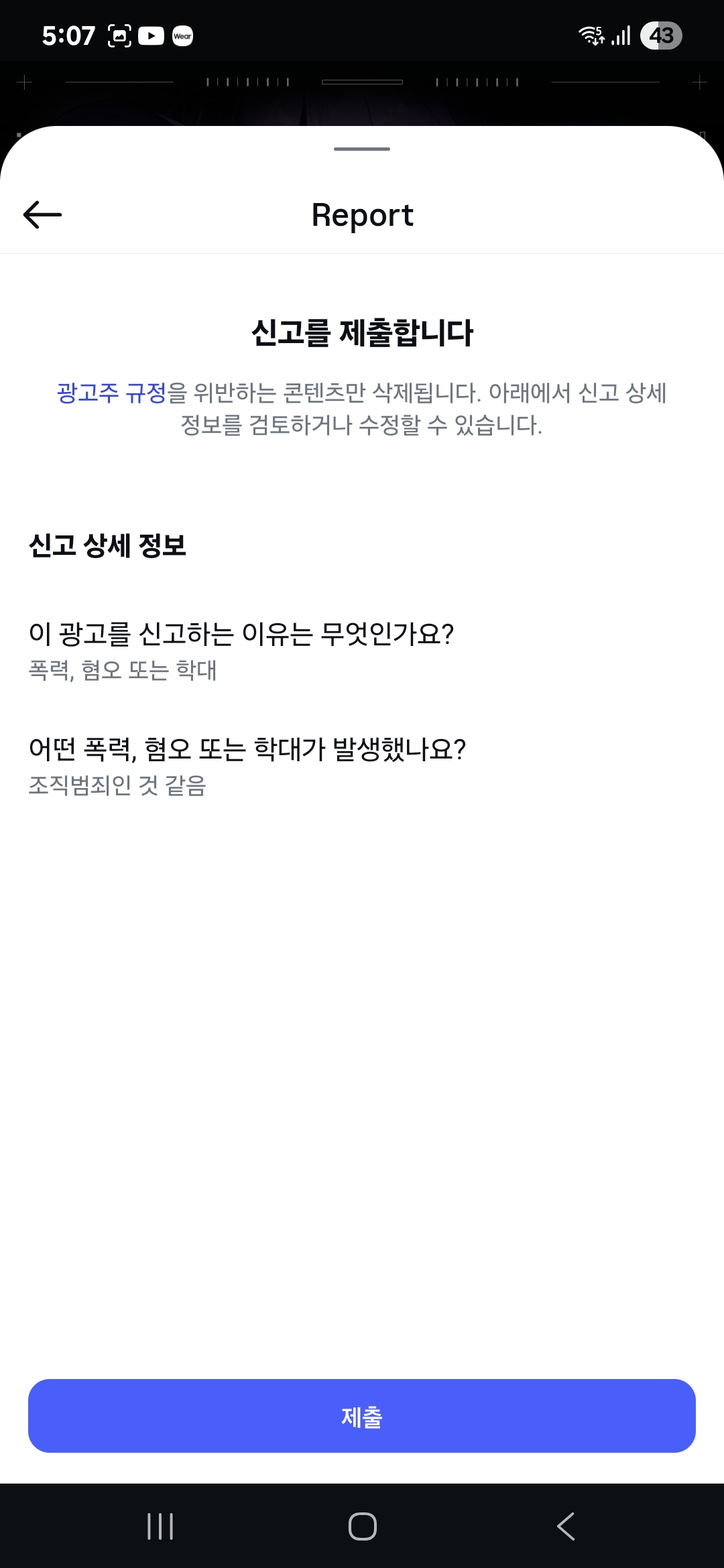
Task: Go to the home screen via navigation bar
Action: pos(362,1526)
